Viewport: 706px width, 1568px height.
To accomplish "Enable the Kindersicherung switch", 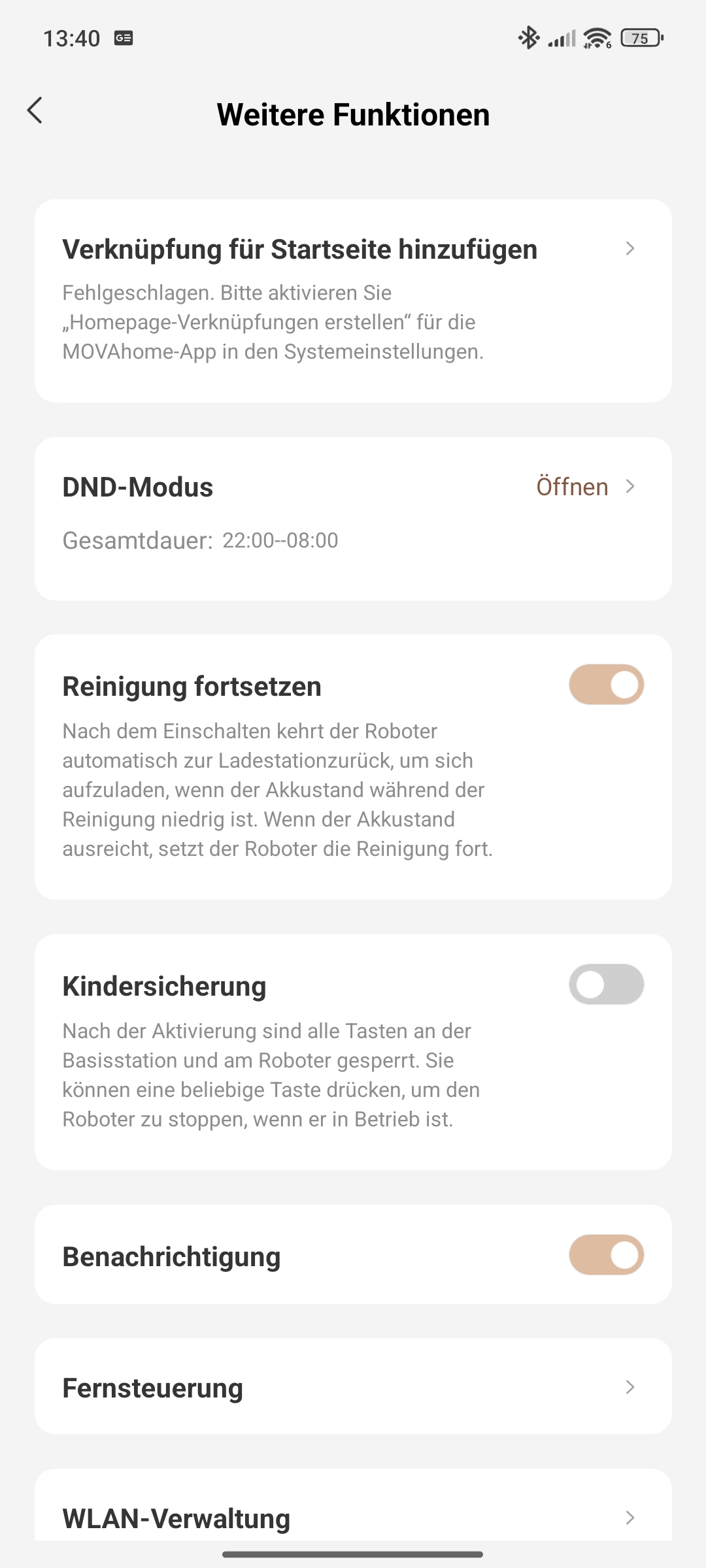I will coord(606,985).
